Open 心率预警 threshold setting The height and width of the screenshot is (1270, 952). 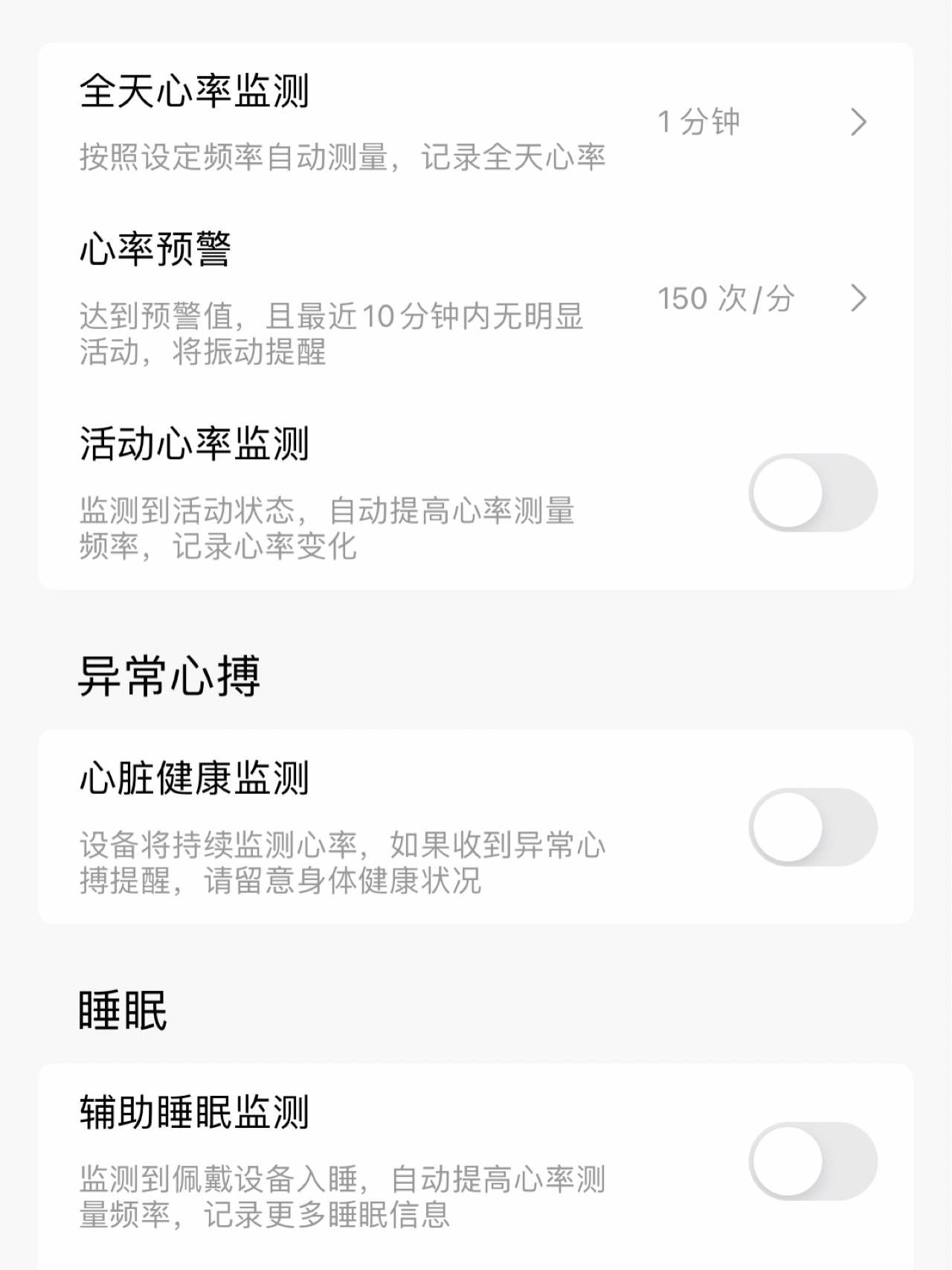[x=762, y=298]
